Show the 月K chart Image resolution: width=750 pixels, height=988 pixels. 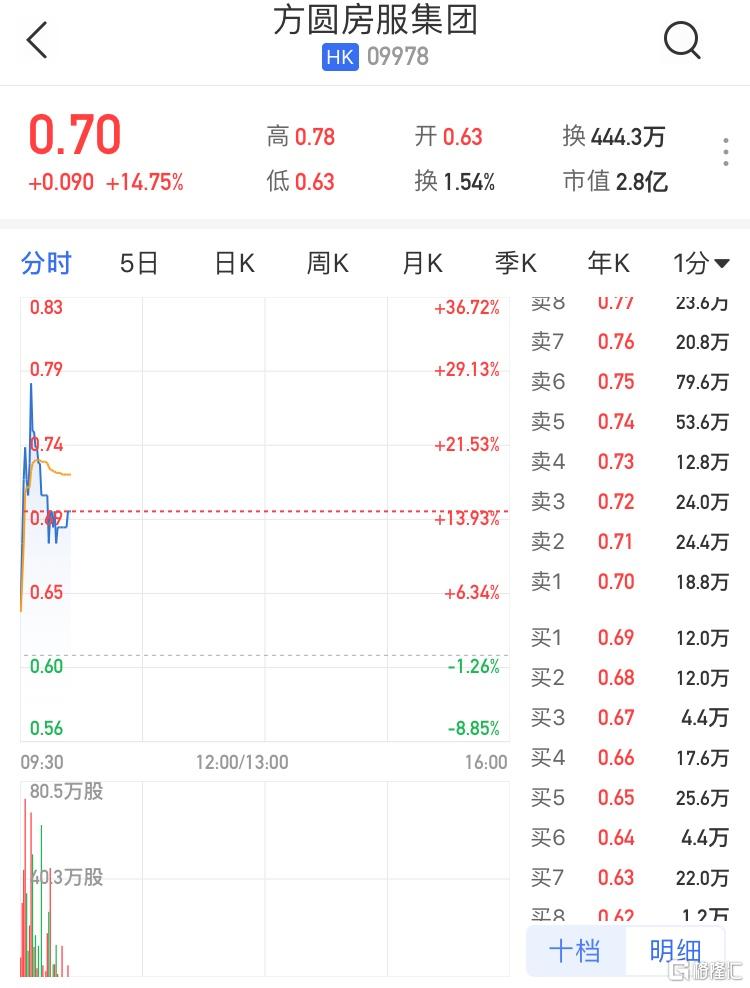click(421, 263)
